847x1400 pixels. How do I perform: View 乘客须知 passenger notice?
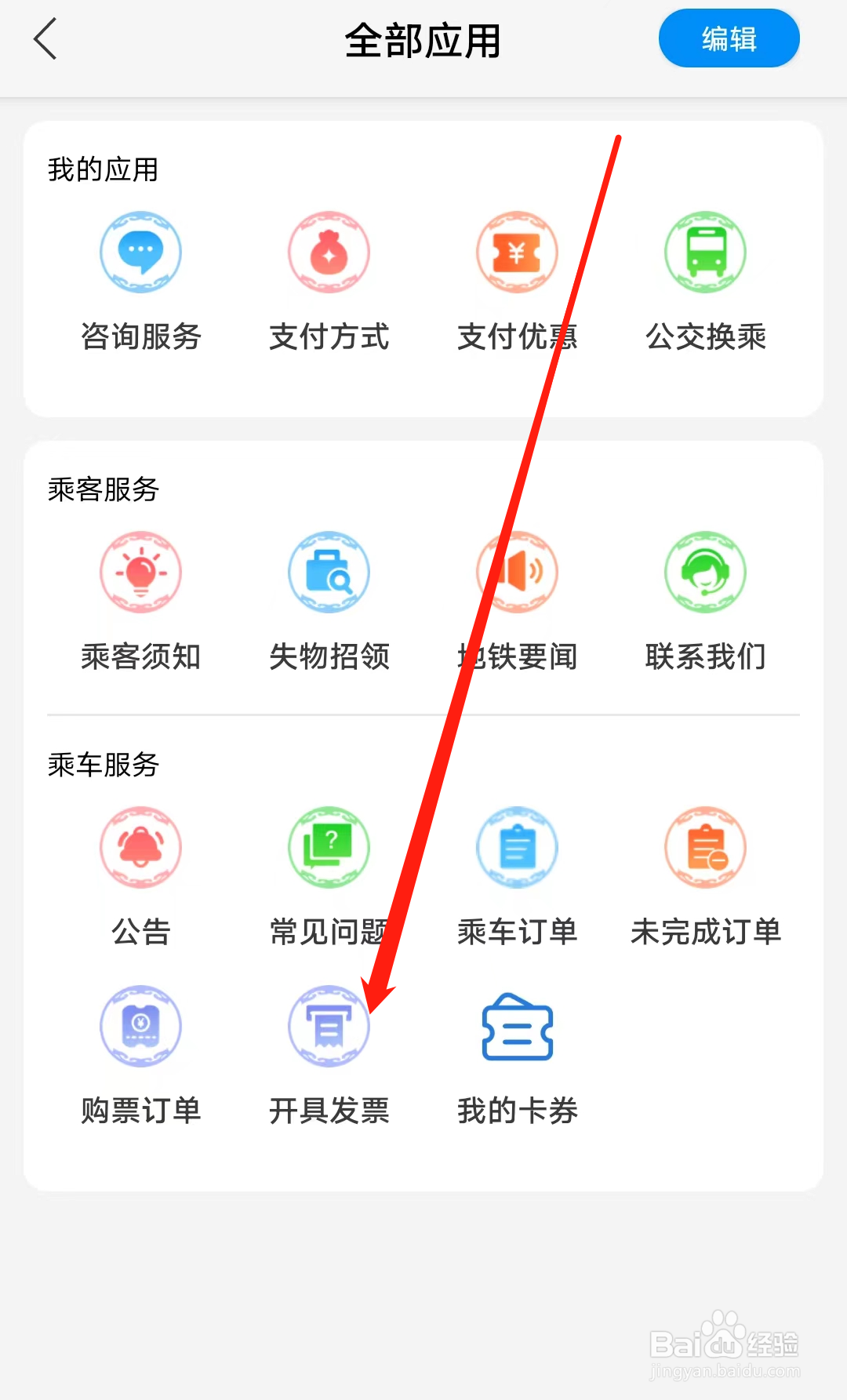click(x=141, y=572)
